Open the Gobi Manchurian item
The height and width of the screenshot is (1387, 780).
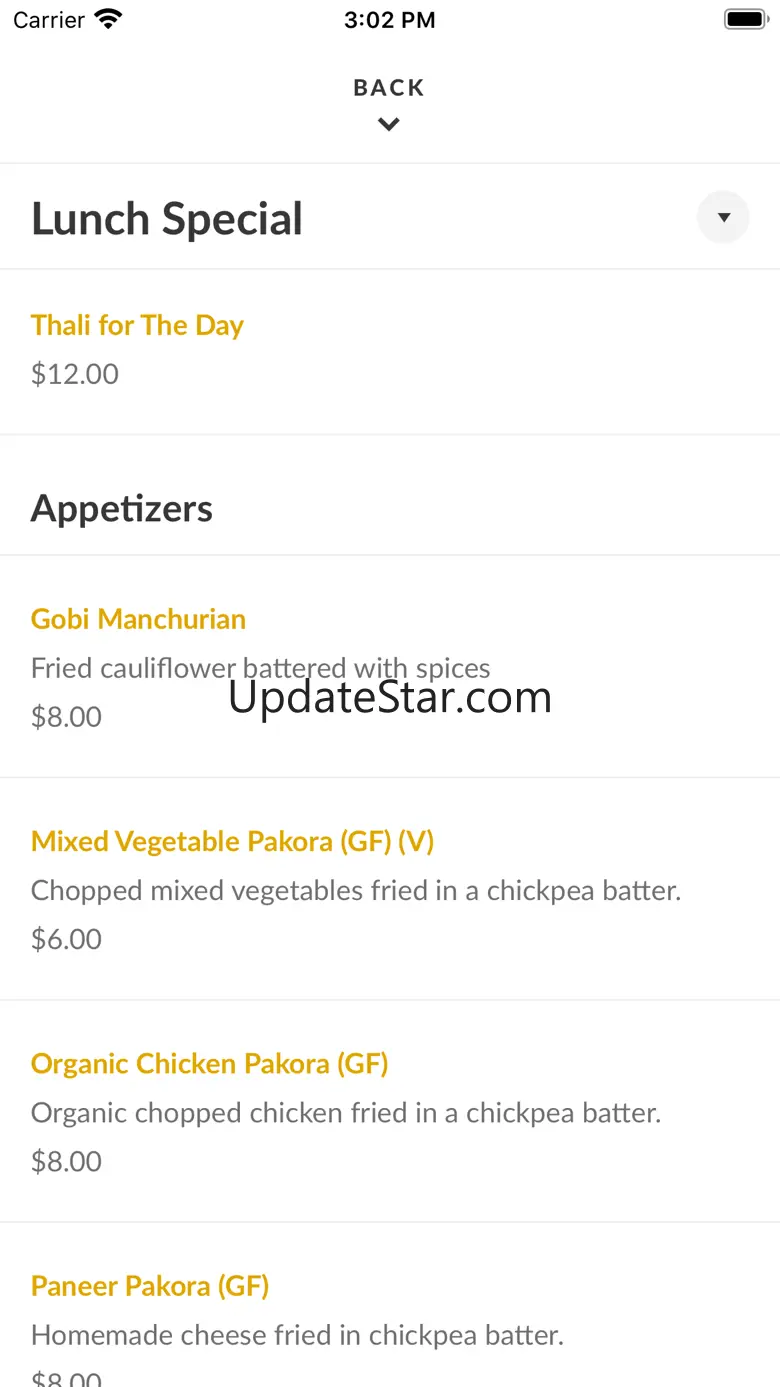(x=138, y=619)
